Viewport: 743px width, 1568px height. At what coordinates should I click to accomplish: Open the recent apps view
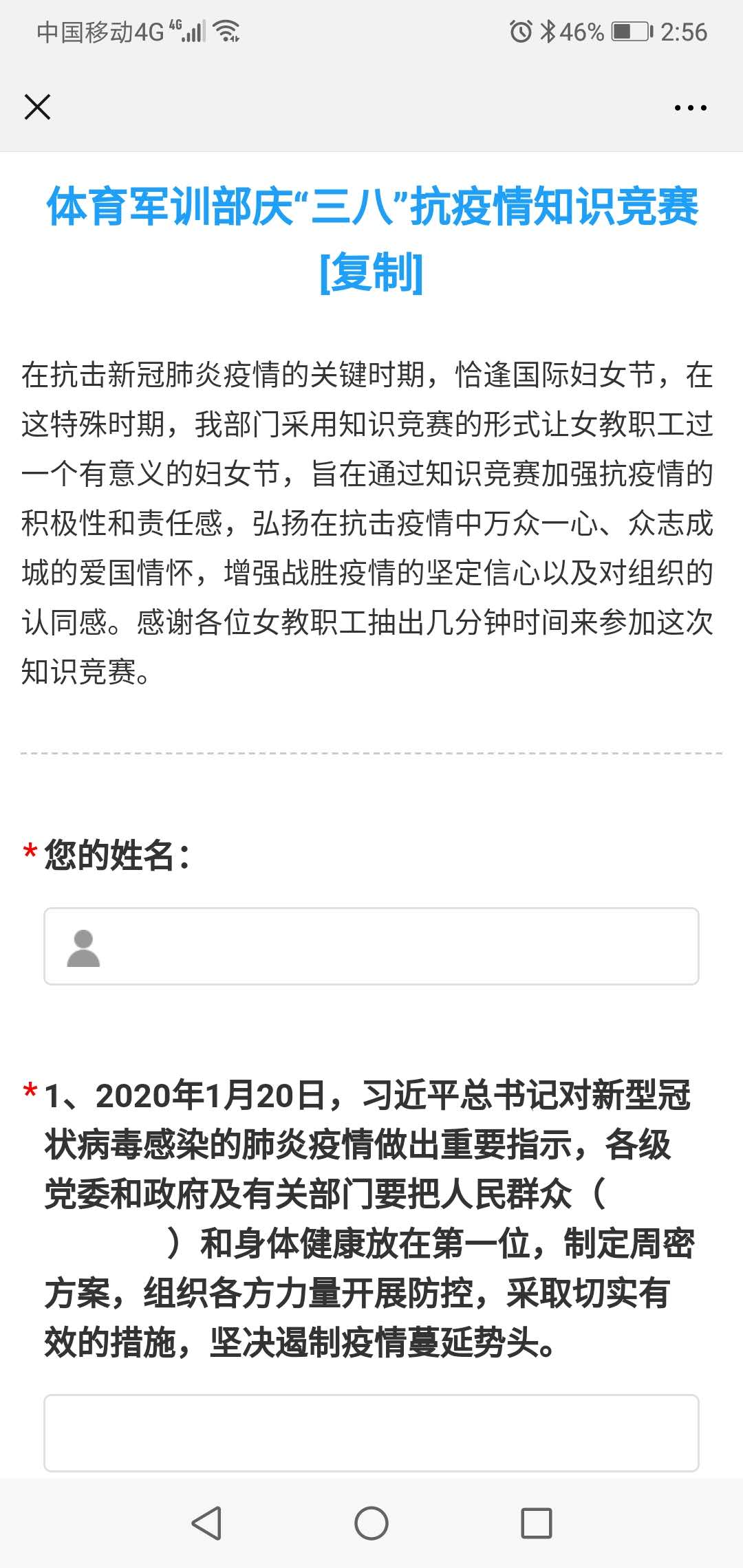coord(536,1523)
